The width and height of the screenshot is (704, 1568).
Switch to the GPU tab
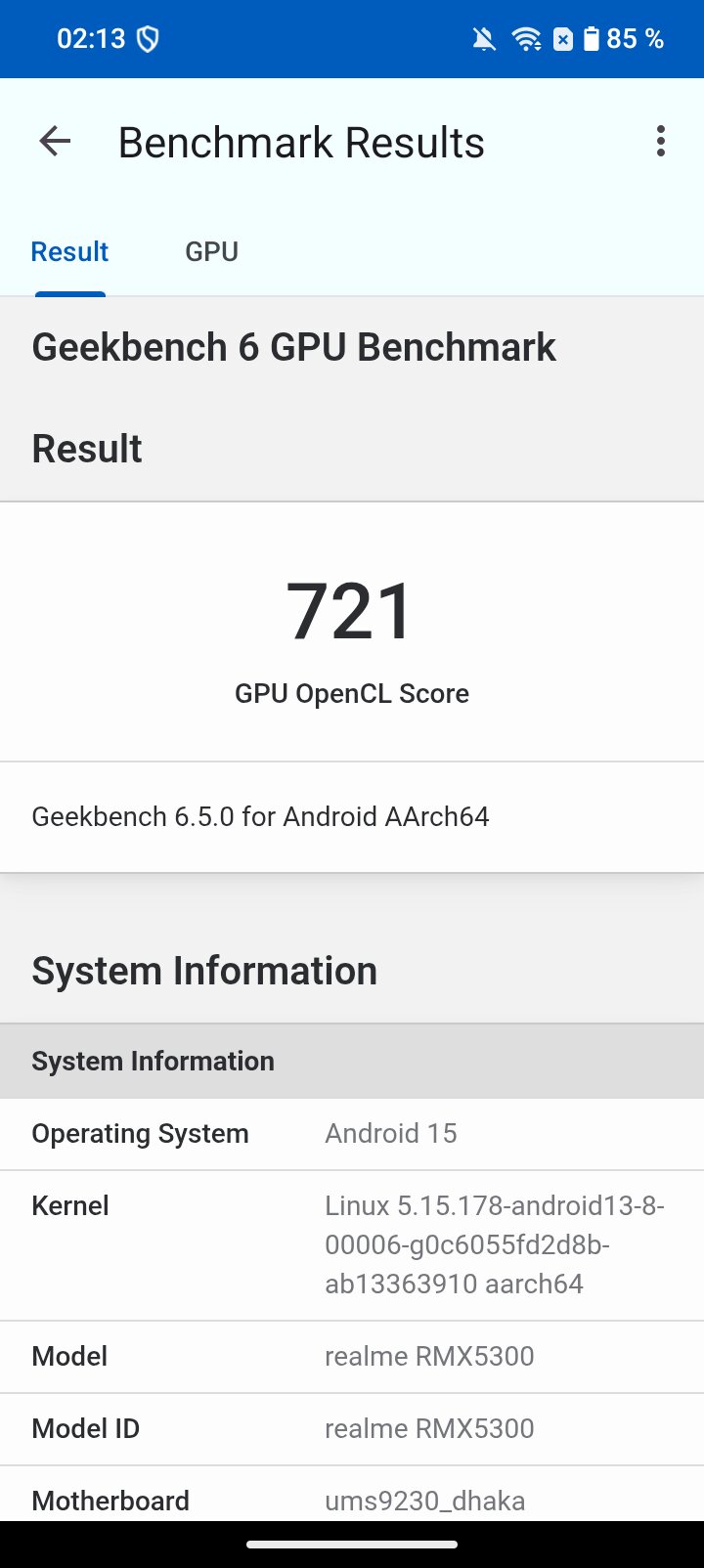click(x=211, y=252)
